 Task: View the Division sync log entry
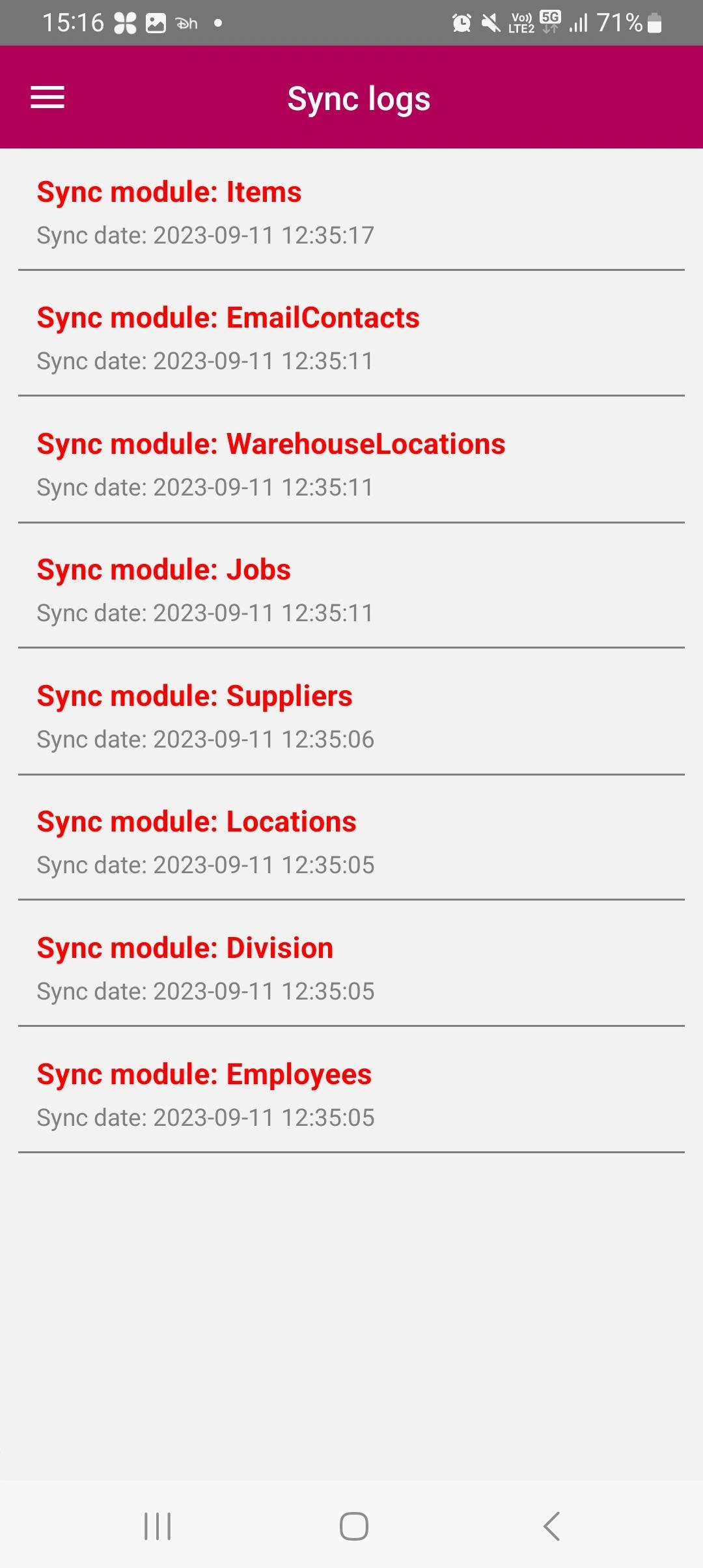point(351,968)
